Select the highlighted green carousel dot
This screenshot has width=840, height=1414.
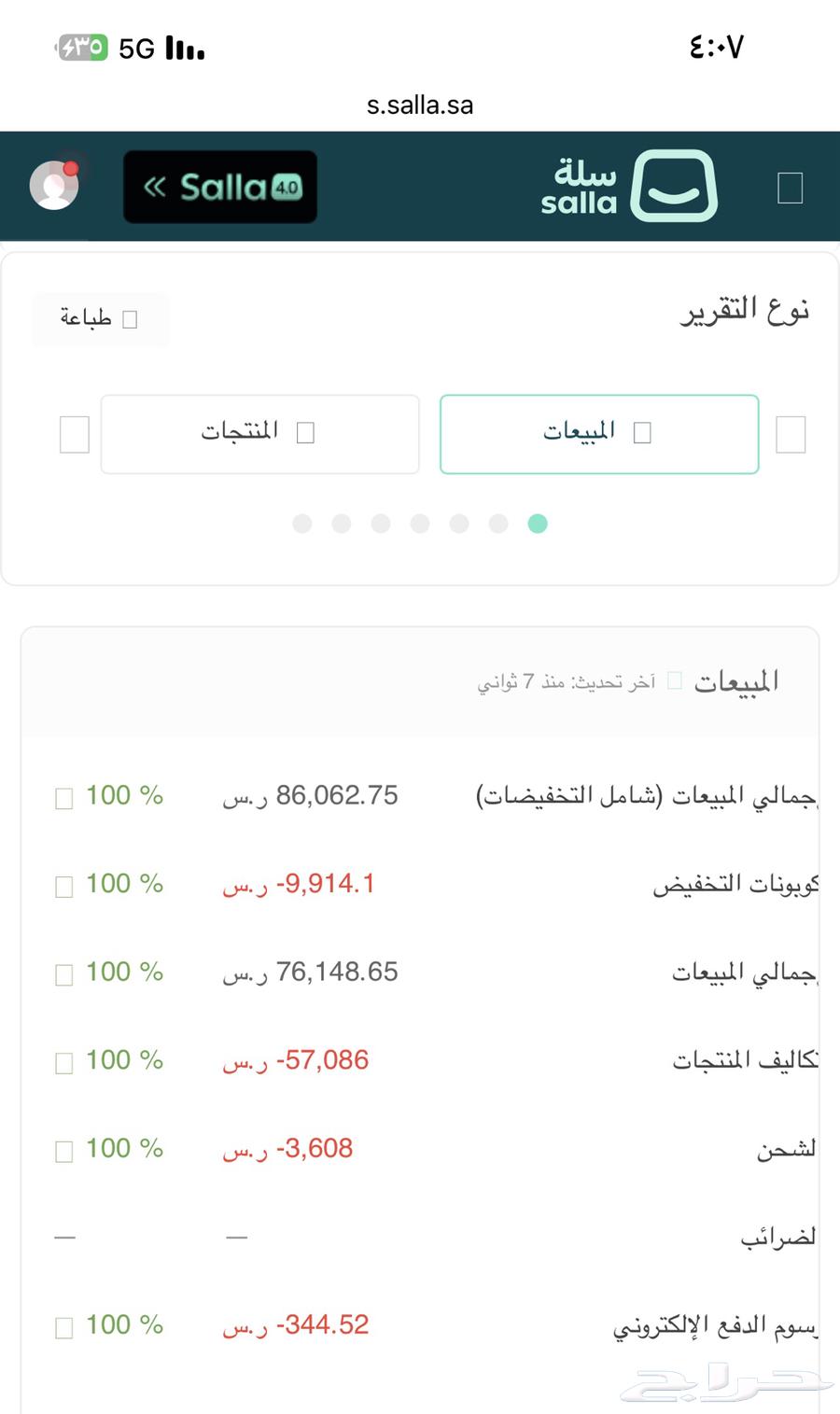point(538,524)
